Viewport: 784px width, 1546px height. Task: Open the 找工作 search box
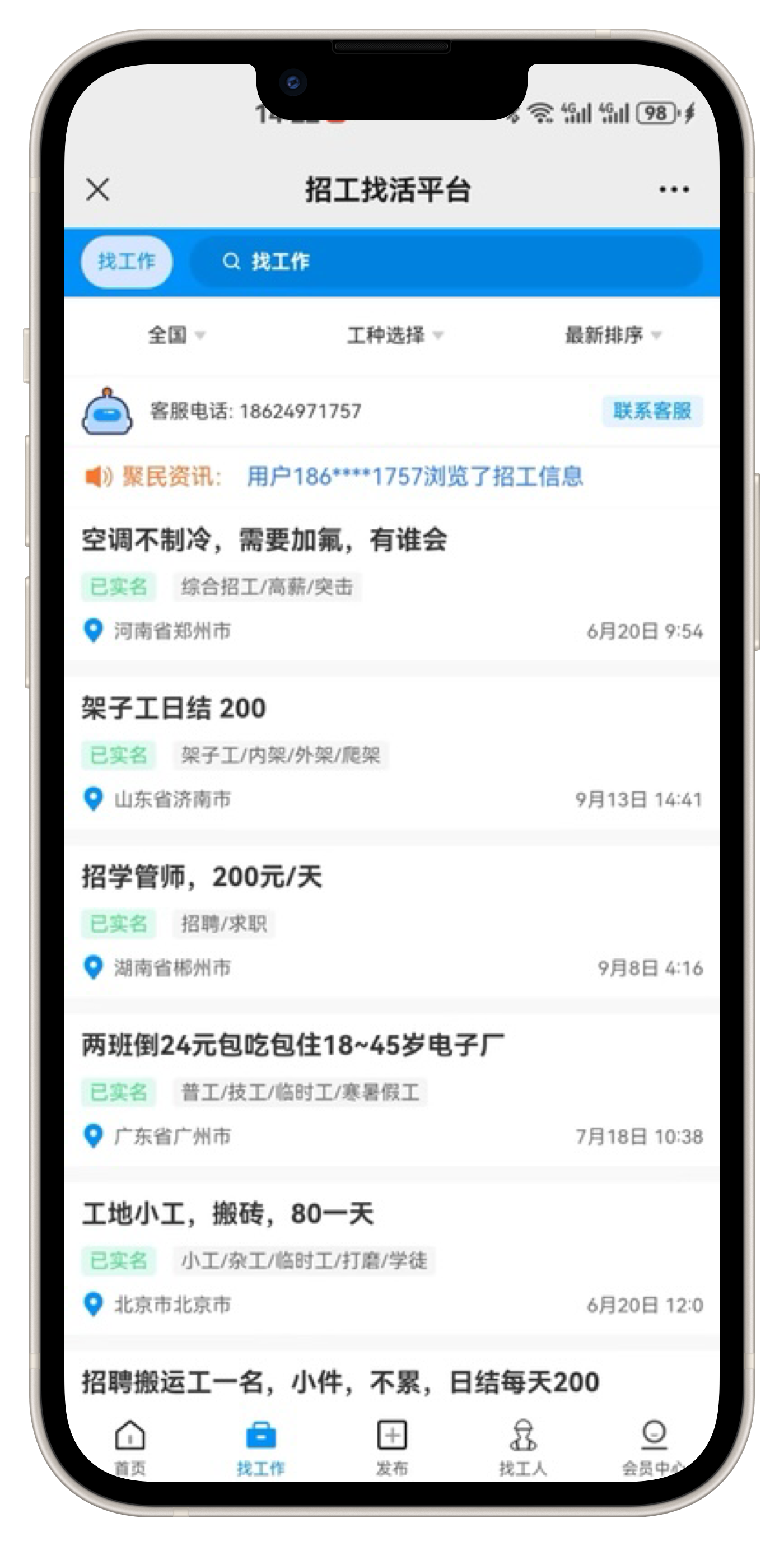pyautogui.click(x=446, y=262)
